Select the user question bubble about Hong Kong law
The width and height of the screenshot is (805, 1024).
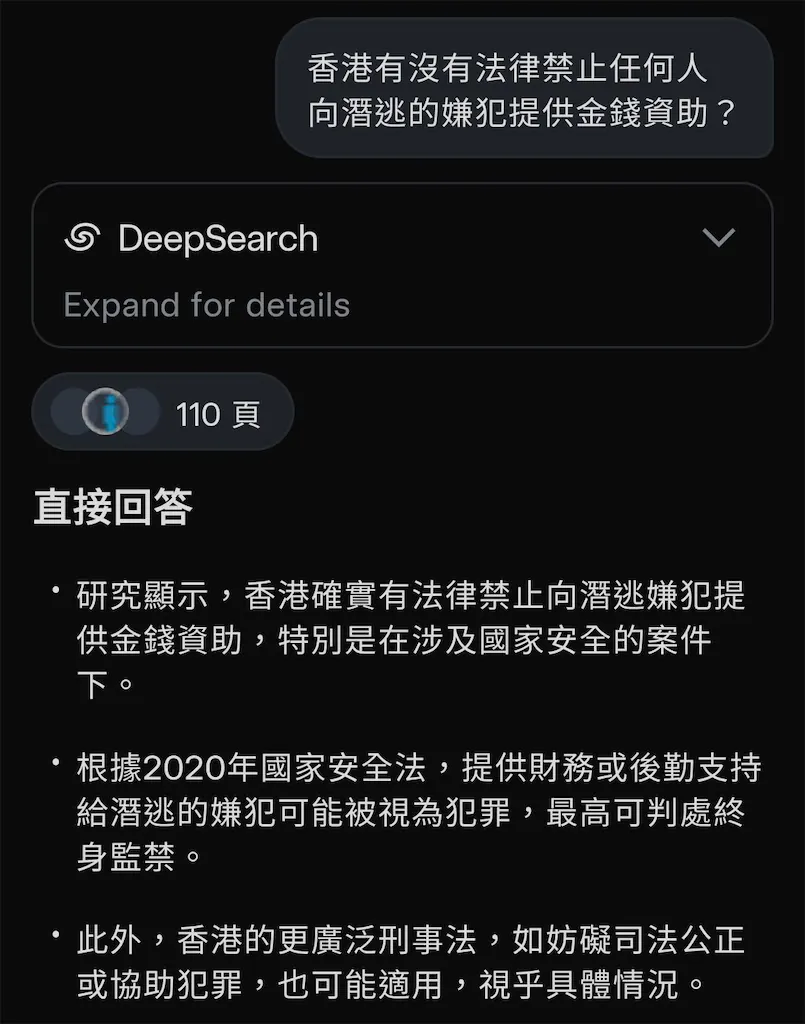point(525,90)
